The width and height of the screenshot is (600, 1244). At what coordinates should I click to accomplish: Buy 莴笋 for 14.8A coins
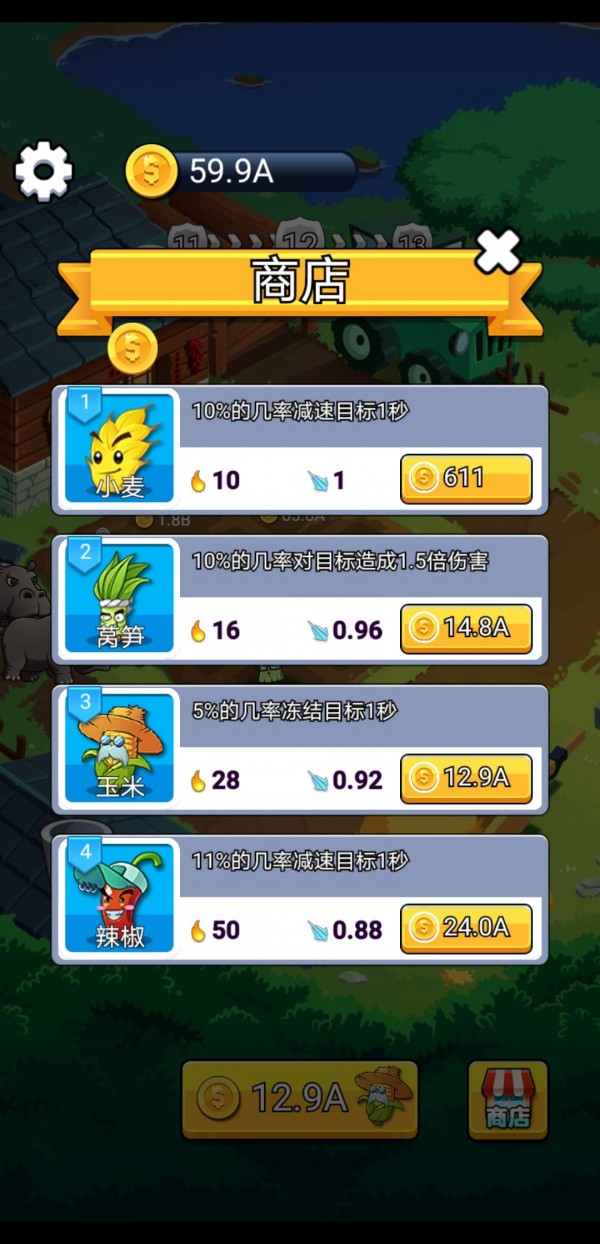pos(466,629)
